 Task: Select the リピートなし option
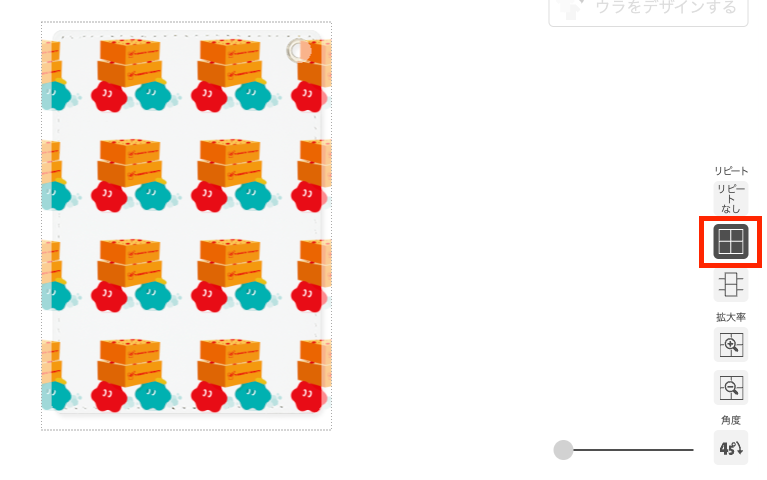click(731, 197)
